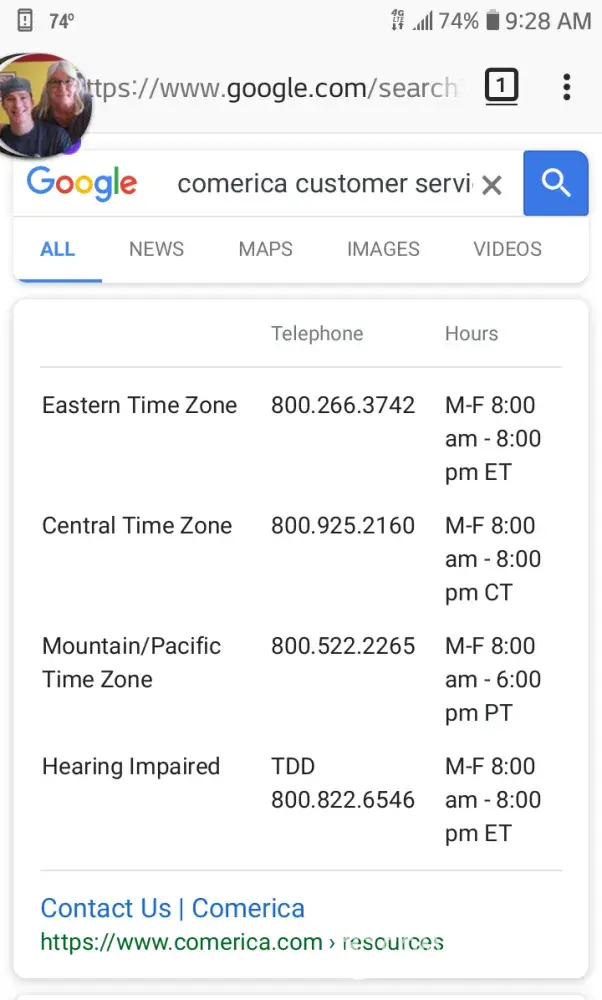Edit the comerica customer service search query
Image resolution: width=602 pixels, height=1000 pixels.
(x=322, y=184)
